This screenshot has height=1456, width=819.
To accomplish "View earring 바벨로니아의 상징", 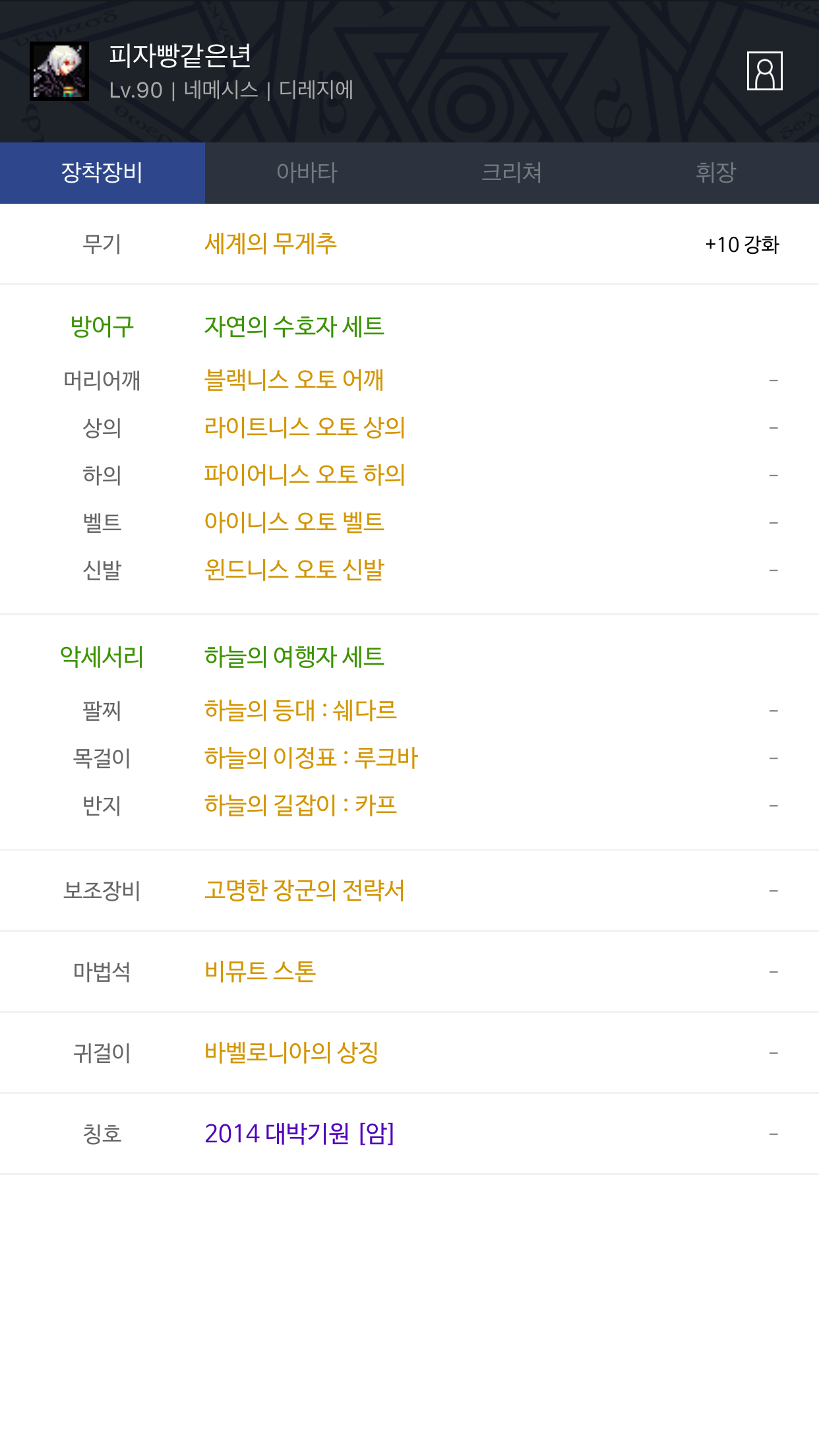I will (291, 1052).
